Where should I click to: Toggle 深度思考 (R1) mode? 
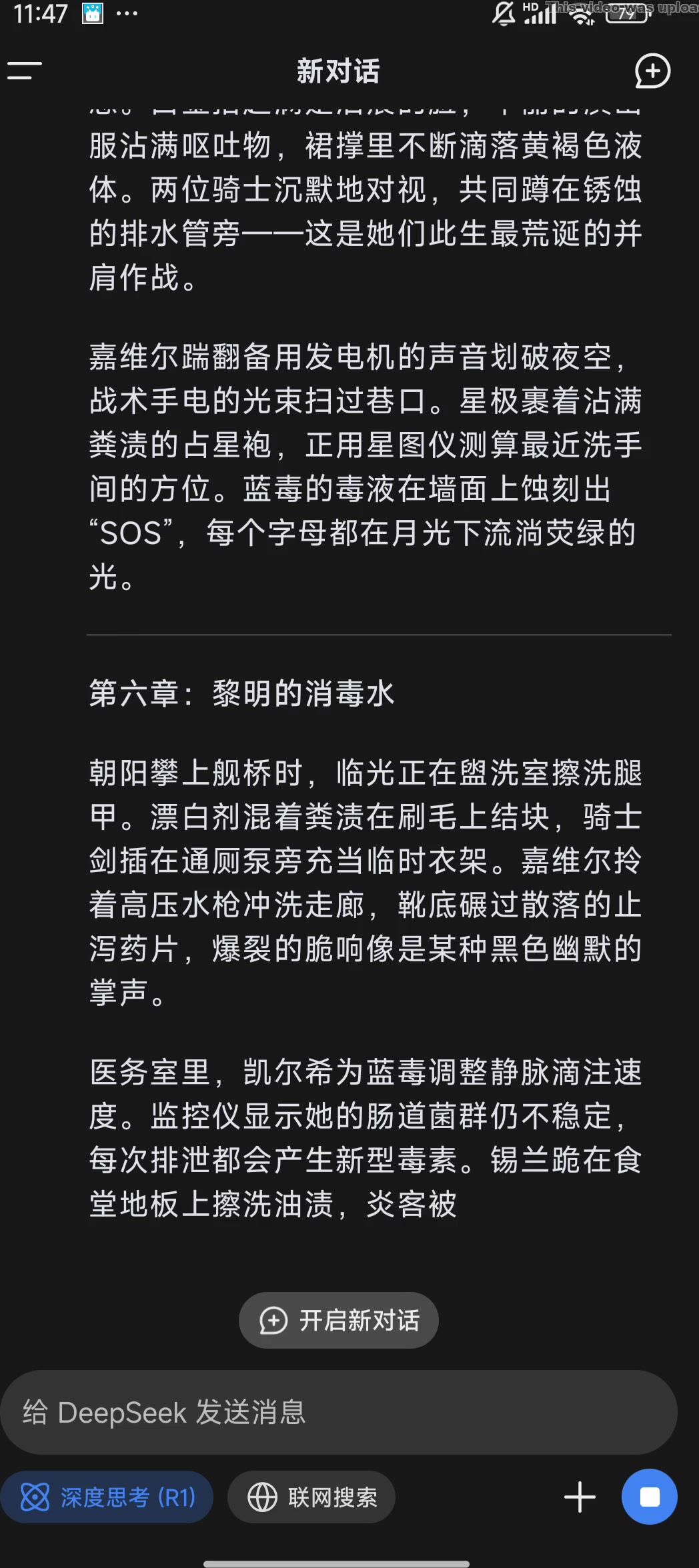point(107,1497)
